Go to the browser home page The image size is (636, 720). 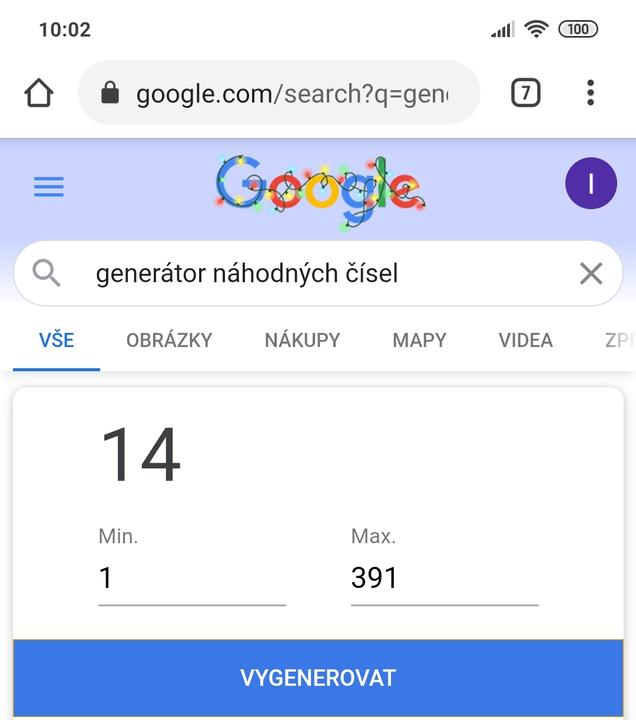coord(39,93)
